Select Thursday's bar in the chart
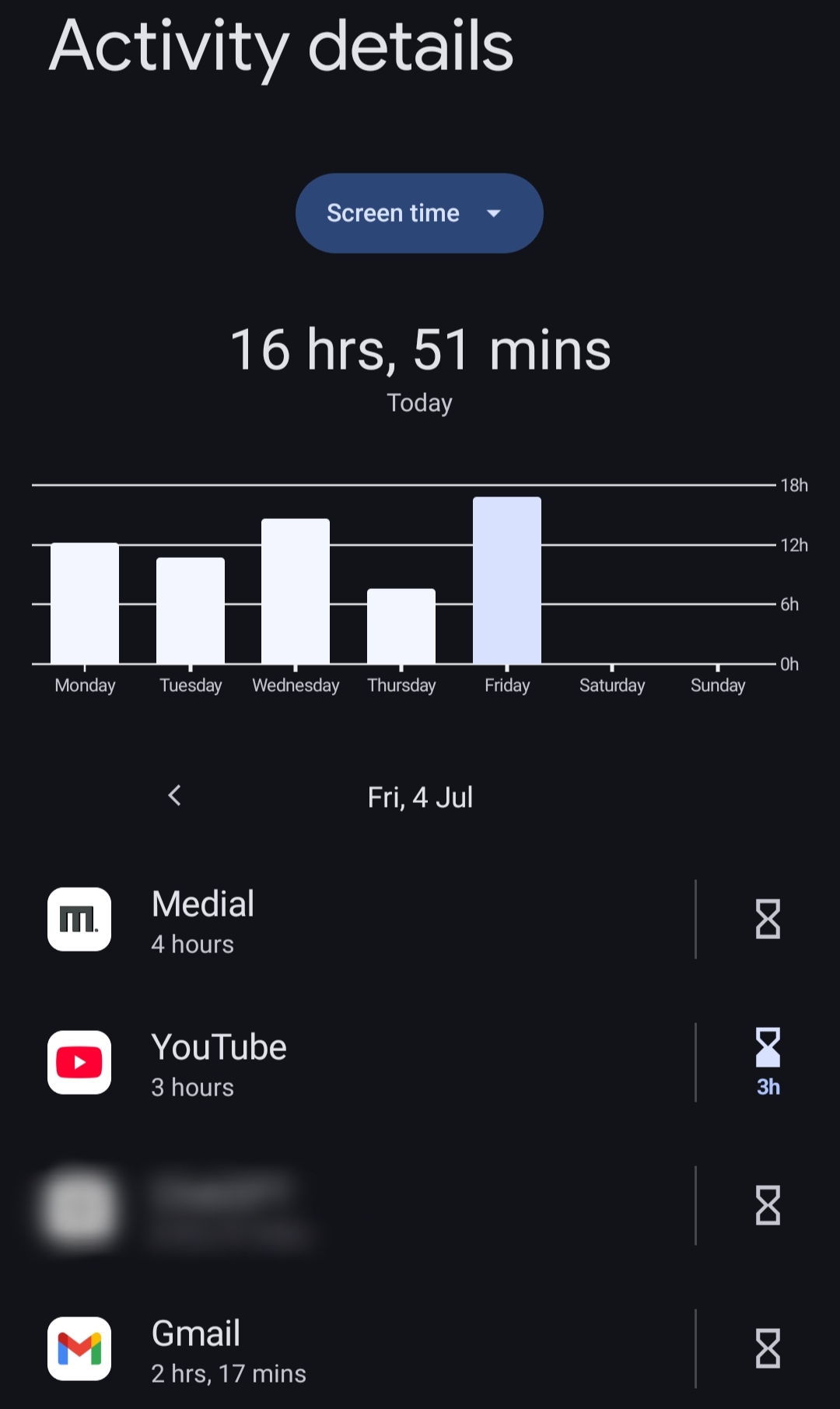This screenshot has width=840, height=1409. pyautogui.click(x=401, y=626)
